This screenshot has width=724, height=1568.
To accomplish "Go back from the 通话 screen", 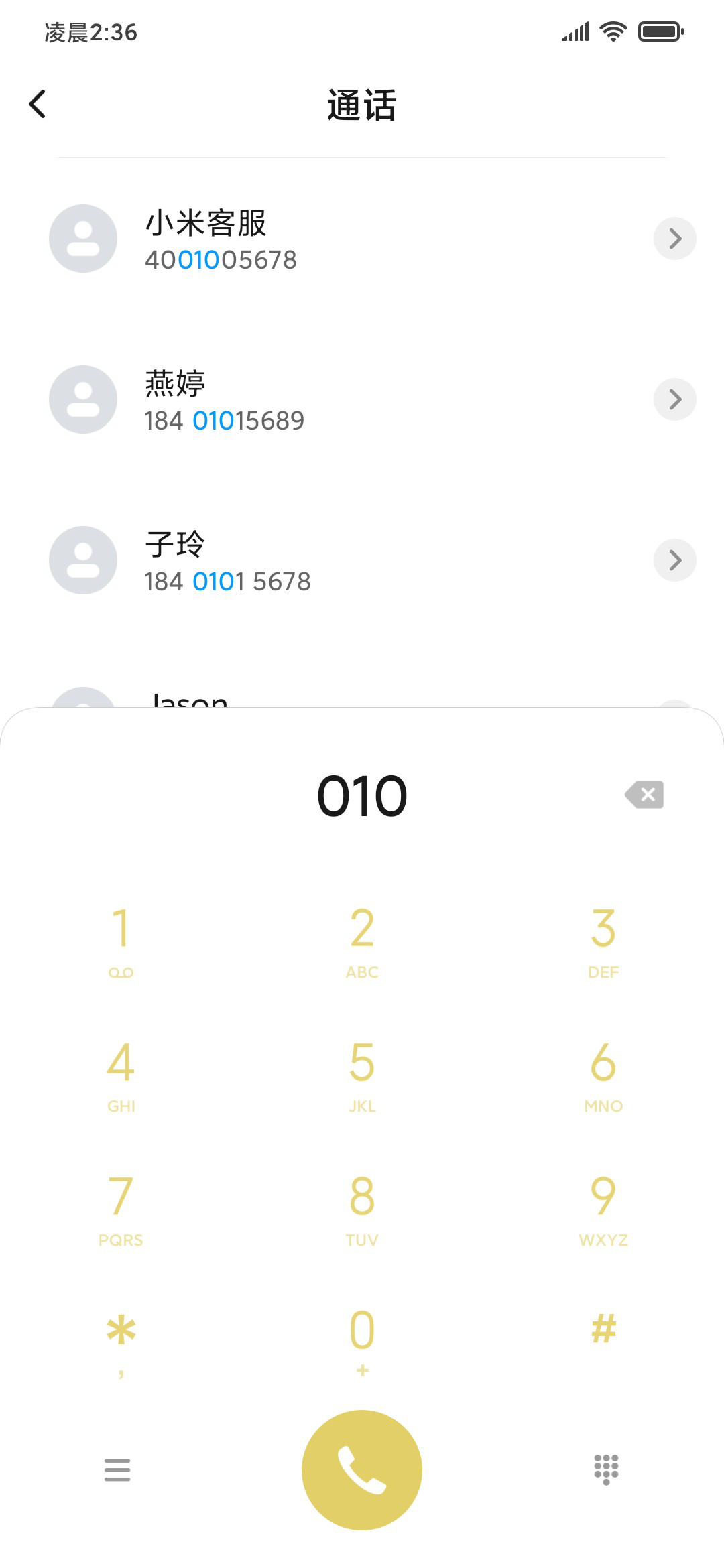I will tap(38, 105).
